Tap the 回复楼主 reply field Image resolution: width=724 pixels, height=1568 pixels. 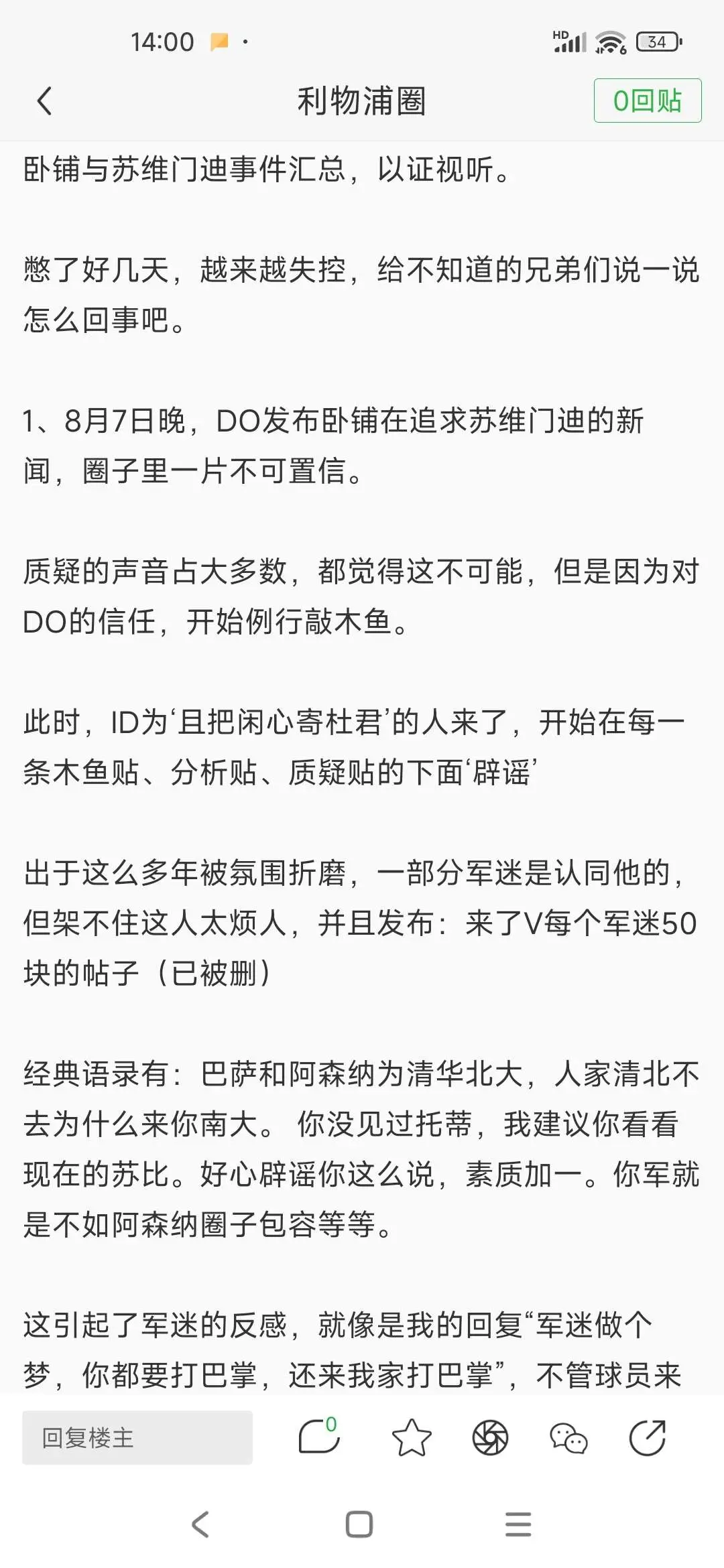click(x=137, y=1437)
